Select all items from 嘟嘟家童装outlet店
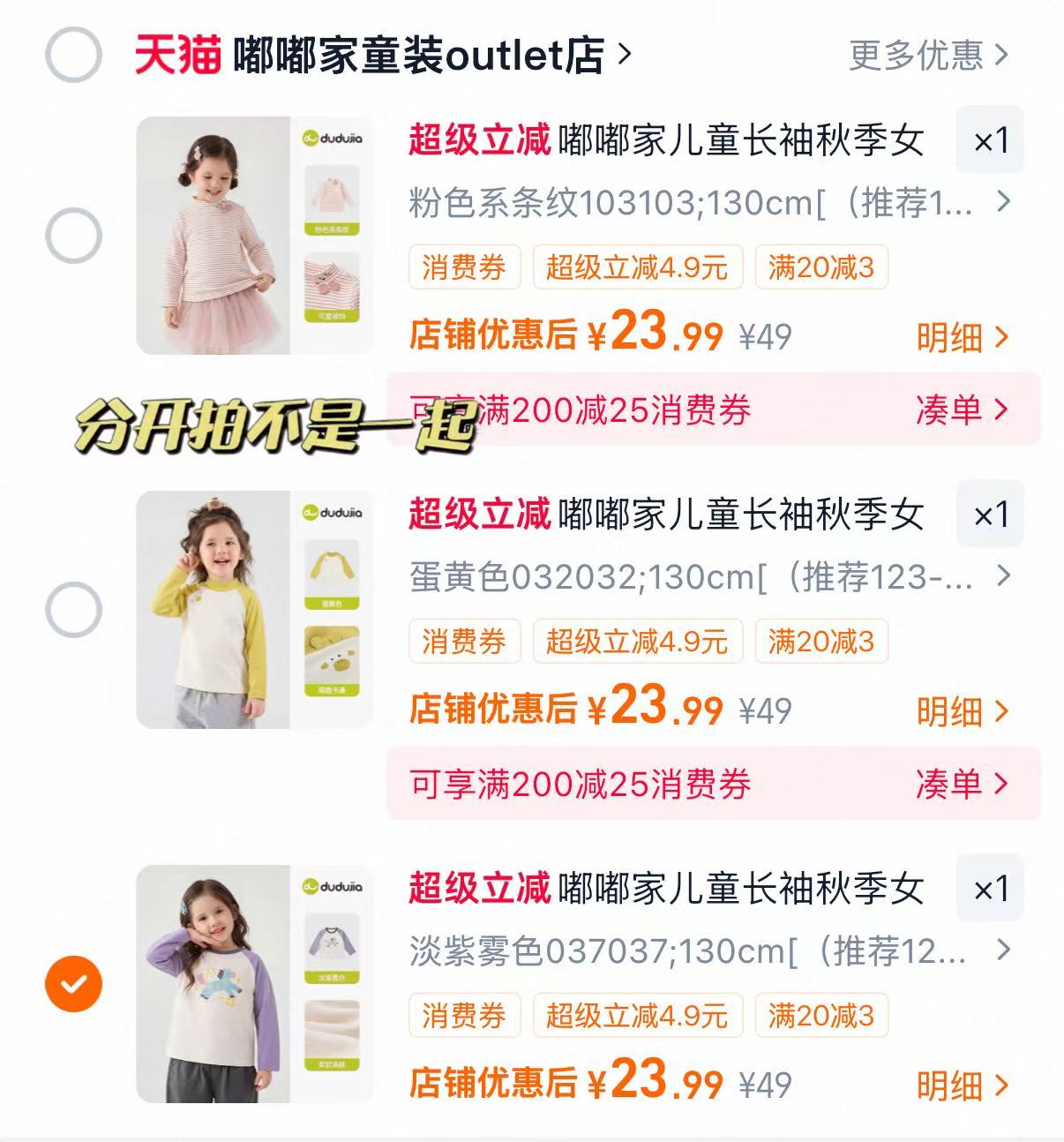The height and width of the screenshot is (1142, 1064). pos(73,55)
